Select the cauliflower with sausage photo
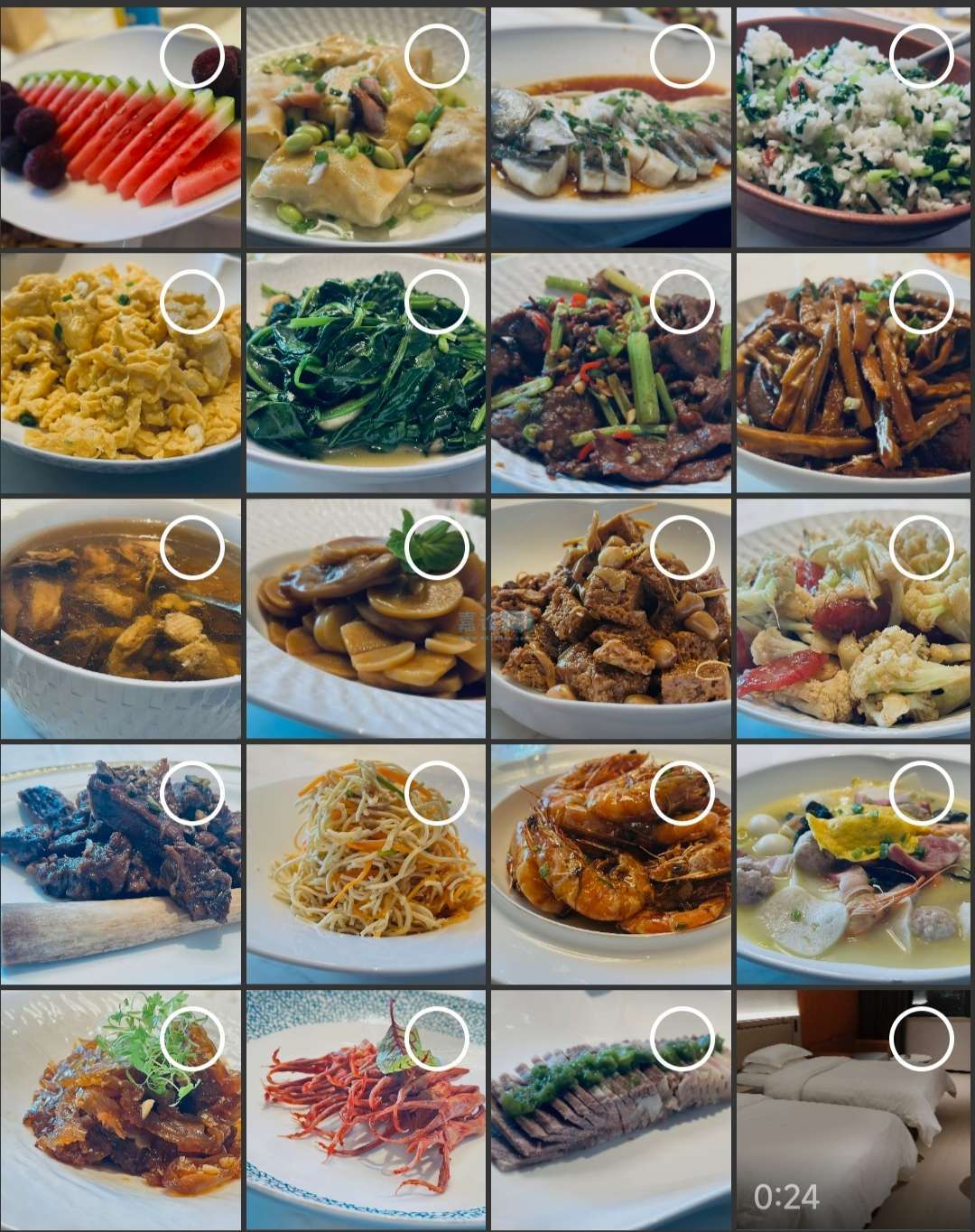 click(x=922, y=547)
